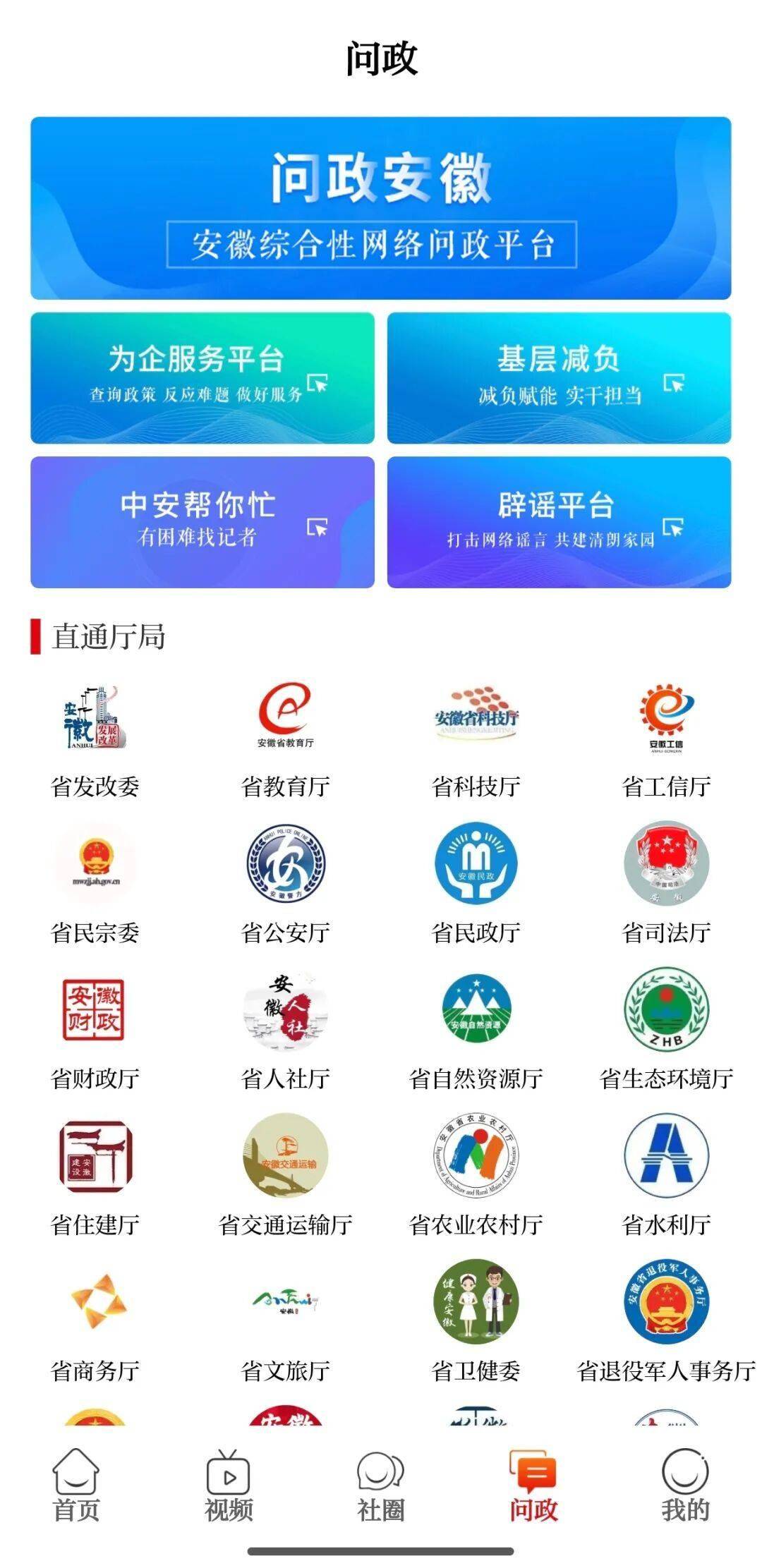Go to the 社圈 tab
The image size is (762, 1568).
pos(380,1484)
